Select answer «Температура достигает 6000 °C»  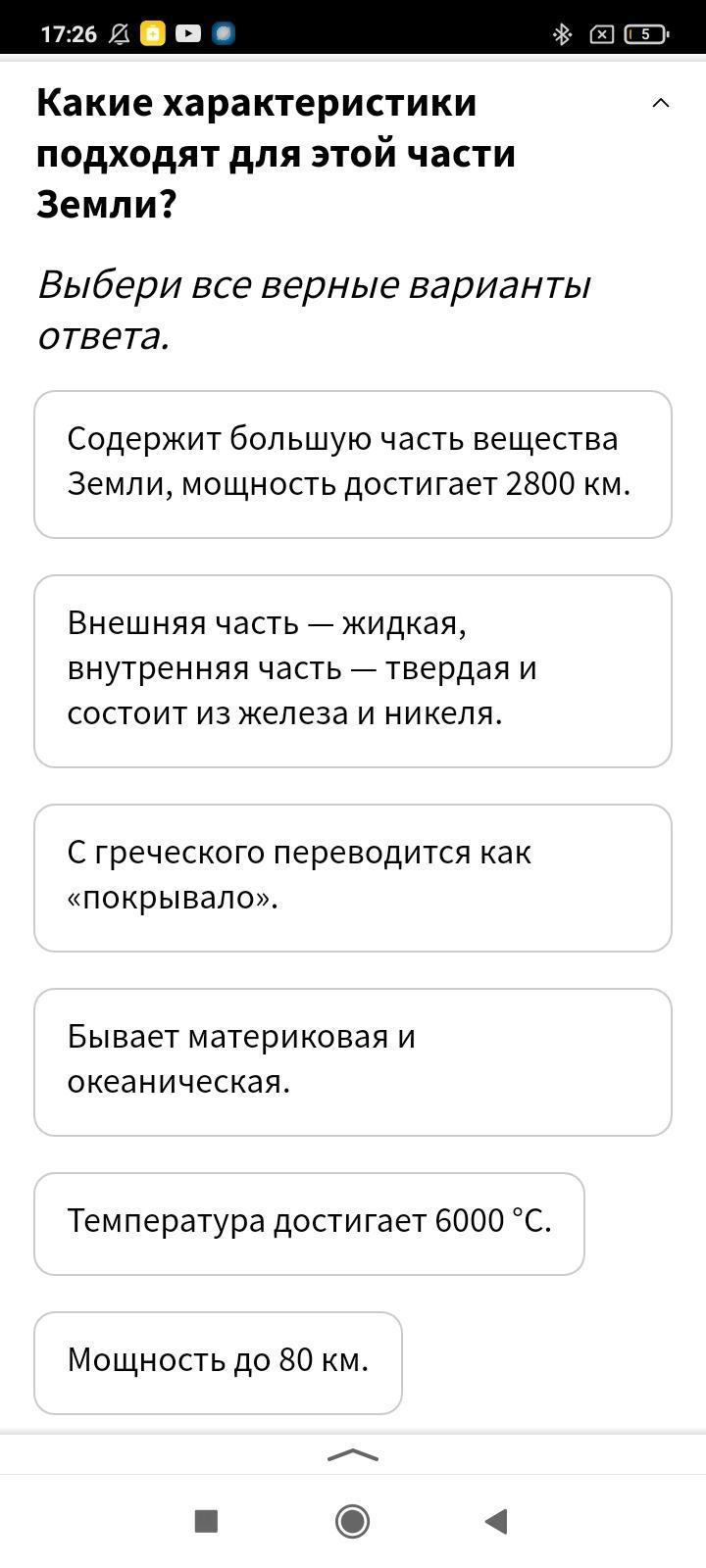pos(310,1224)
